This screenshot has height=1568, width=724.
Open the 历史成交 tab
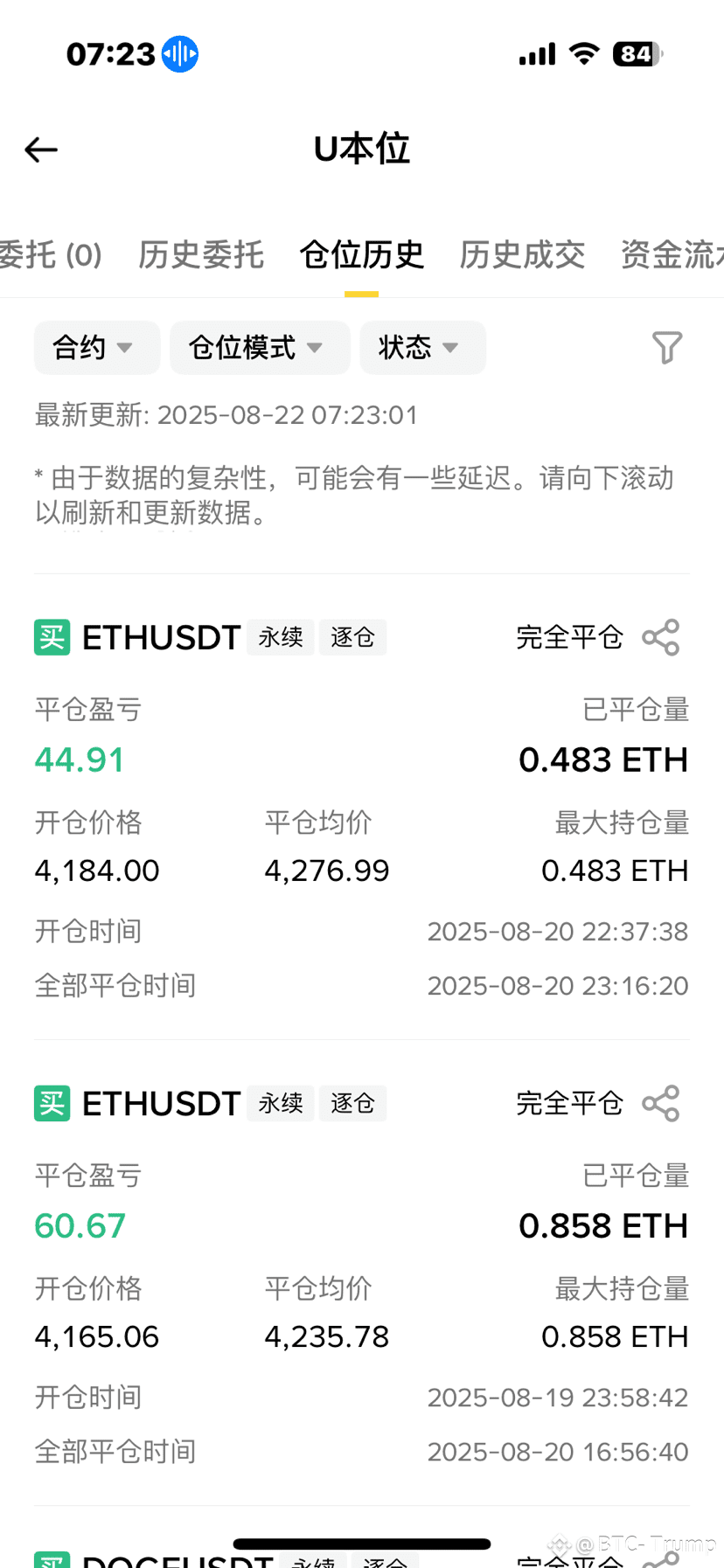click(522, 255)
